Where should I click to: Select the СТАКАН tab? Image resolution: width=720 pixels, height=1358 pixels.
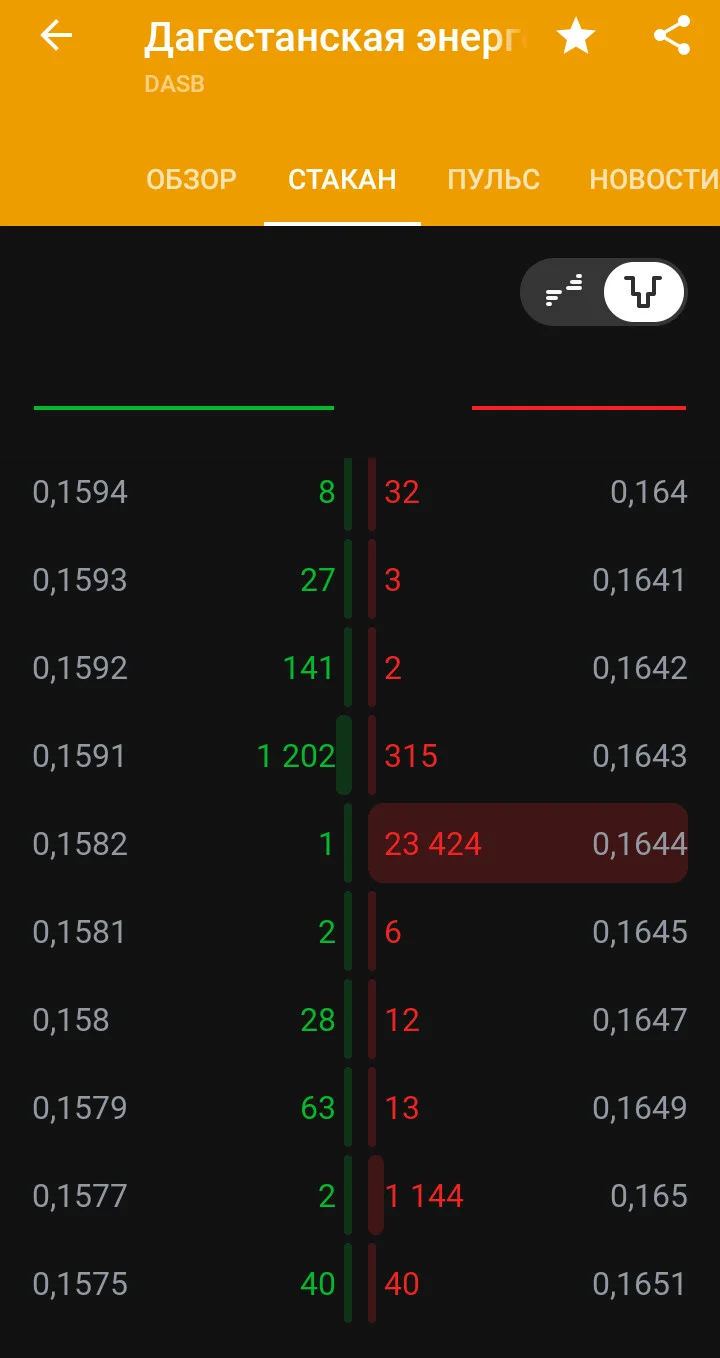[x=342, y=179]
